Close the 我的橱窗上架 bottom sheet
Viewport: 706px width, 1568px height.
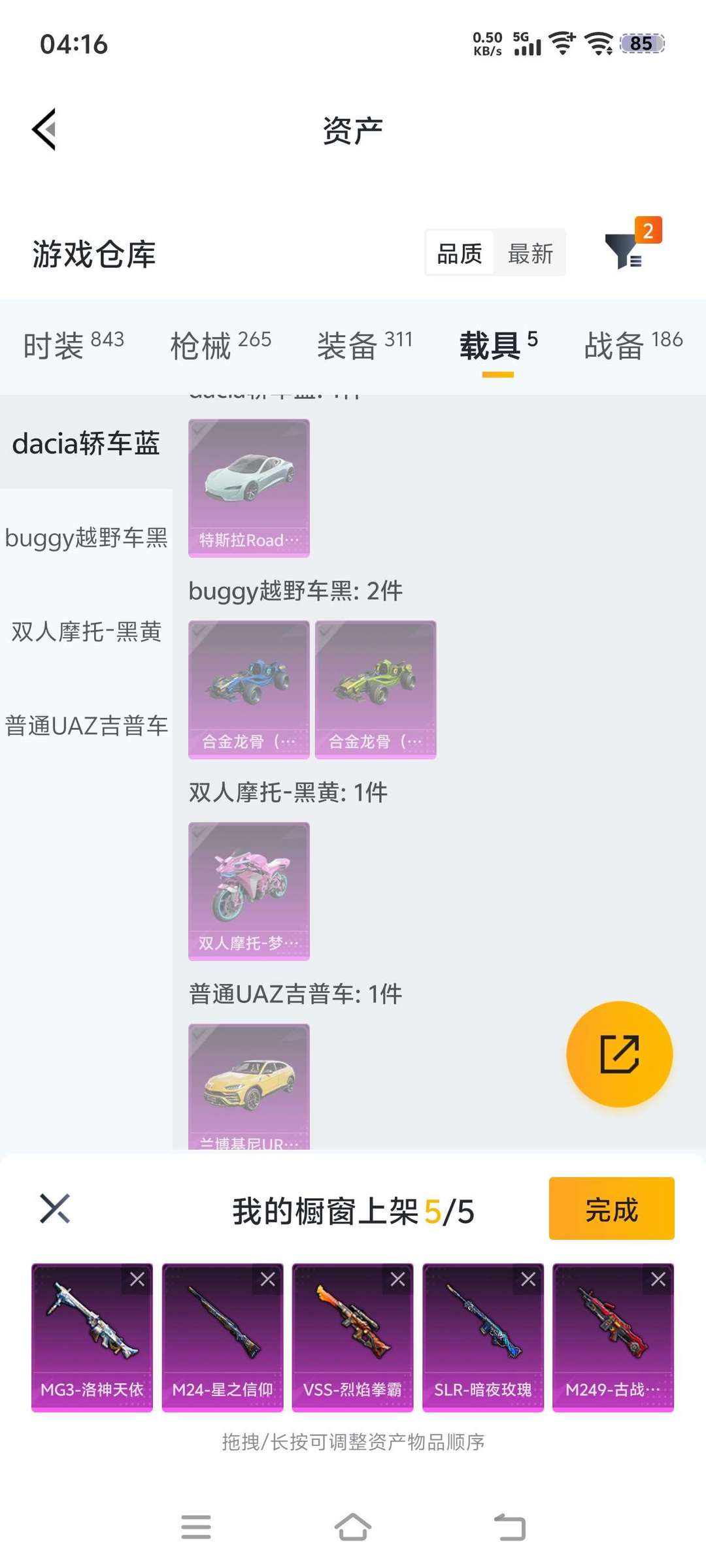tap(56, 1207)
